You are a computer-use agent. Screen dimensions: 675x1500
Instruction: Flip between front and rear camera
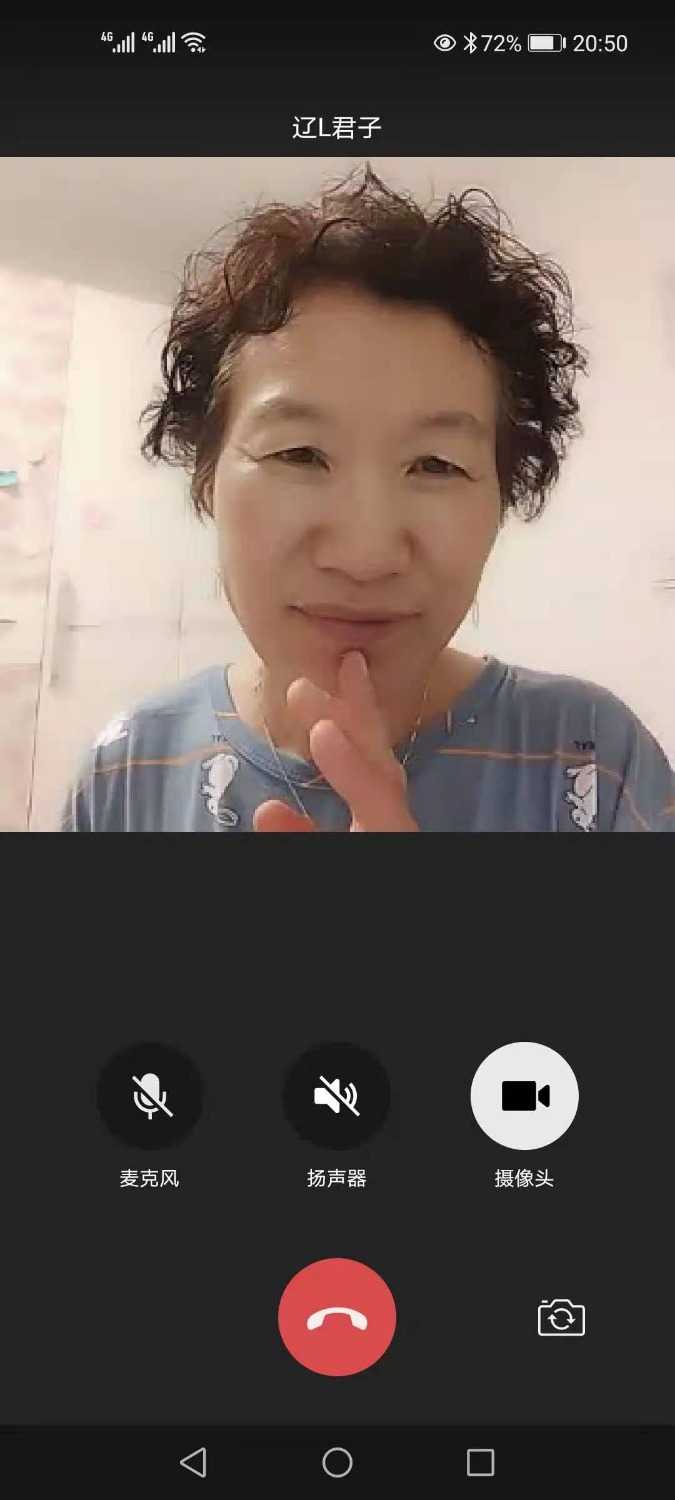[x=561, y=1317]
